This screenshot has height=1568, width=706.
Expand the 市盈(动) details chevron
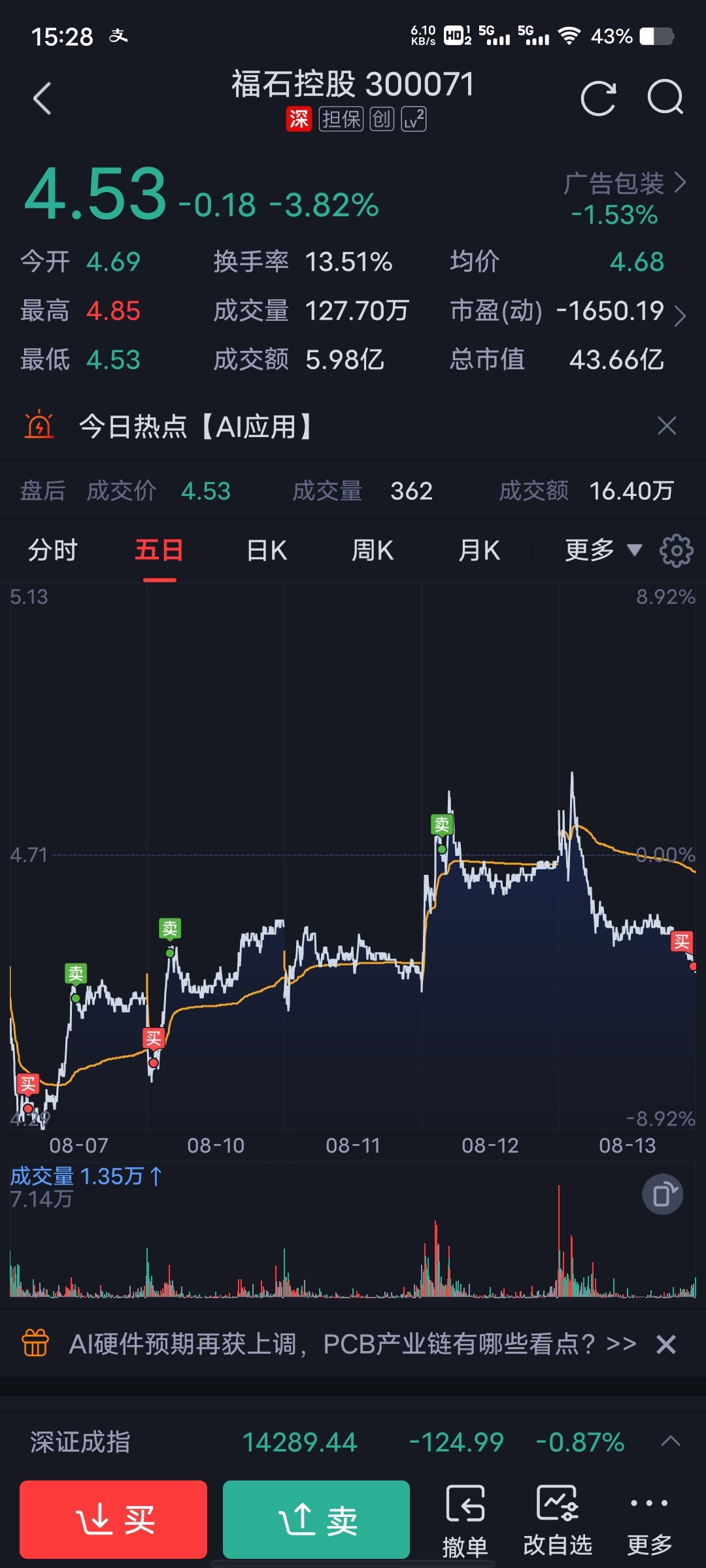click(680, 316)
